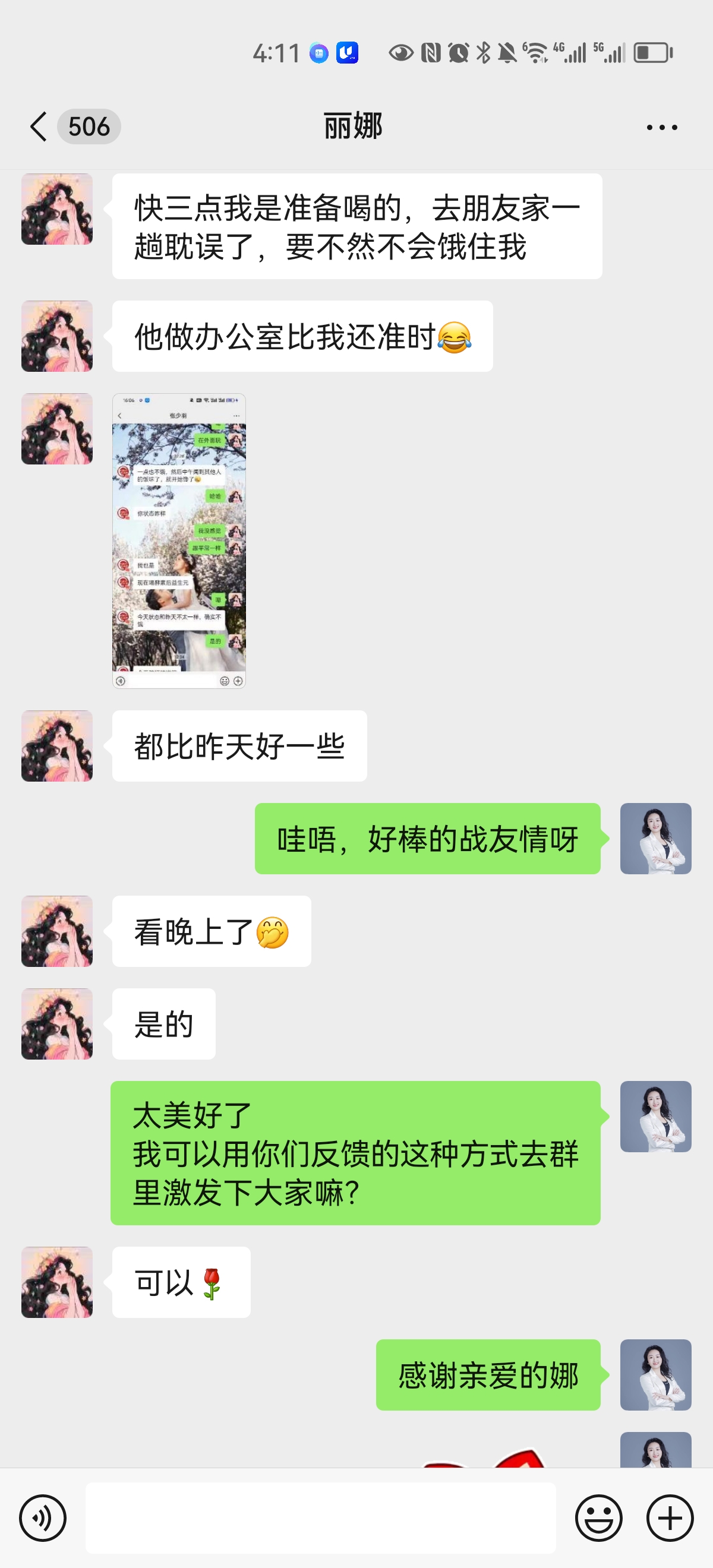The image size is (713, 1568).
Task: Open Lina's avatar next to '是的'
Action: click(57, 1023)
